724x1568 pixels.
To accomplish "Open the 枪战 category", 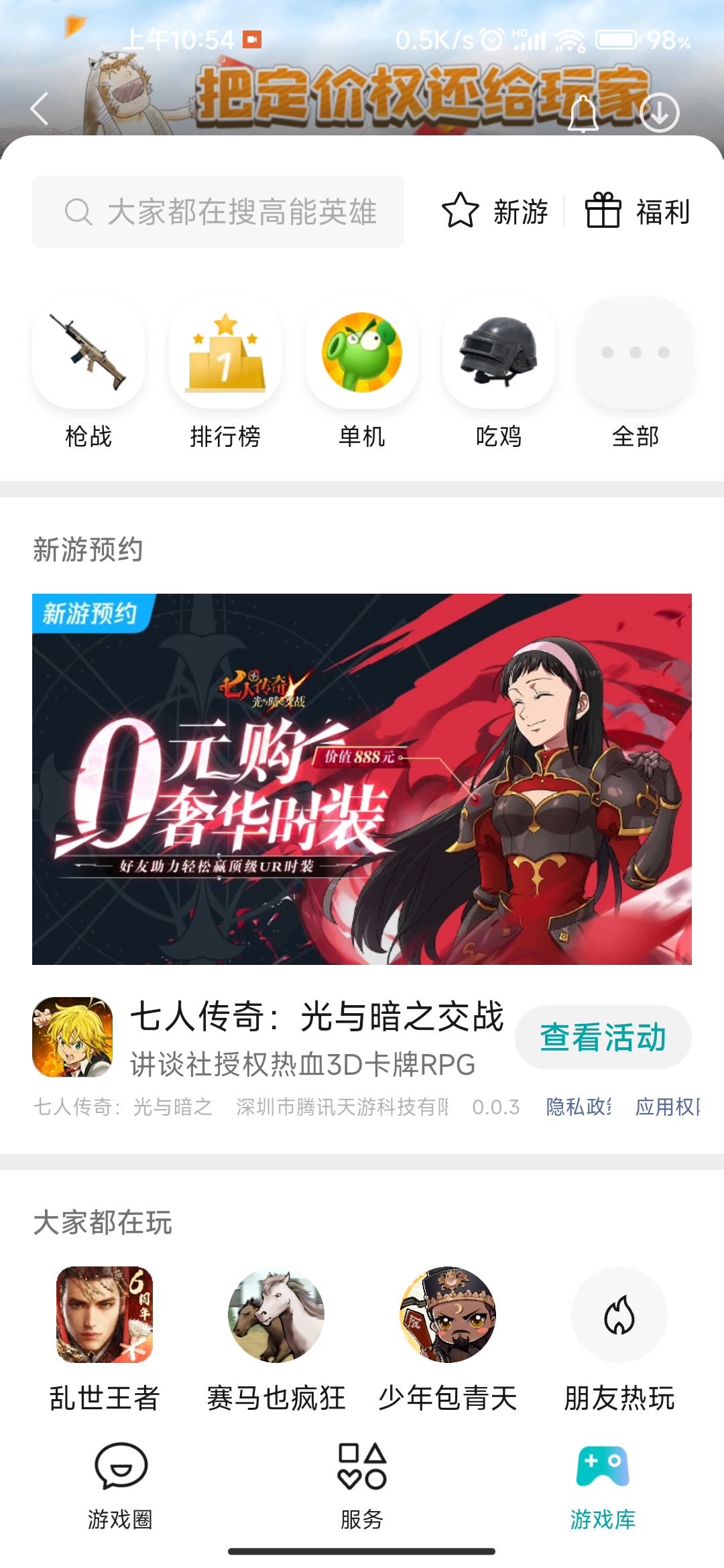I will point(88,353).
